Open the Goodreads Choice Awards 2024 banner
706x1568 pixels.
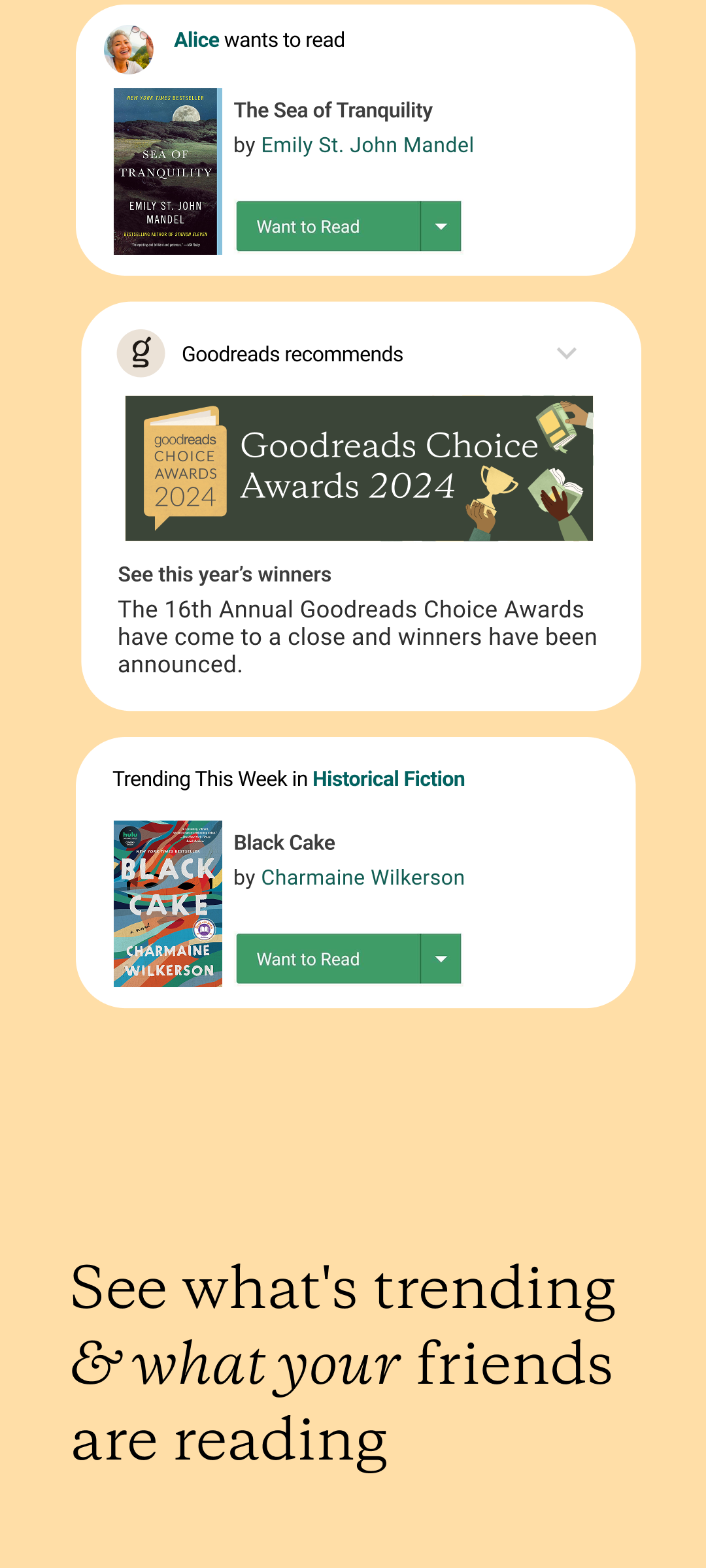358,466
